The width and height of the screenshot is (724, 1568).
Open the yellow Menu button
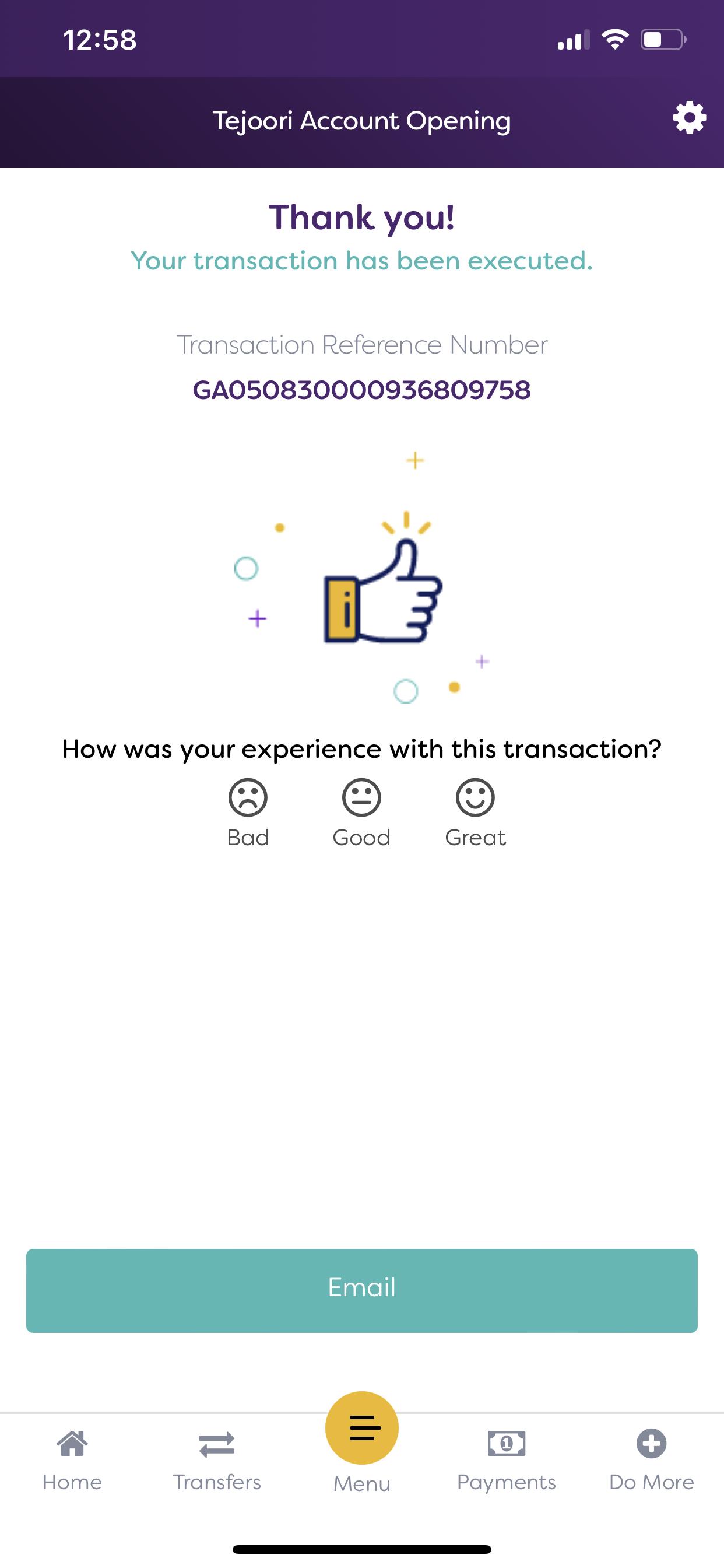[x=361, y=1429]
